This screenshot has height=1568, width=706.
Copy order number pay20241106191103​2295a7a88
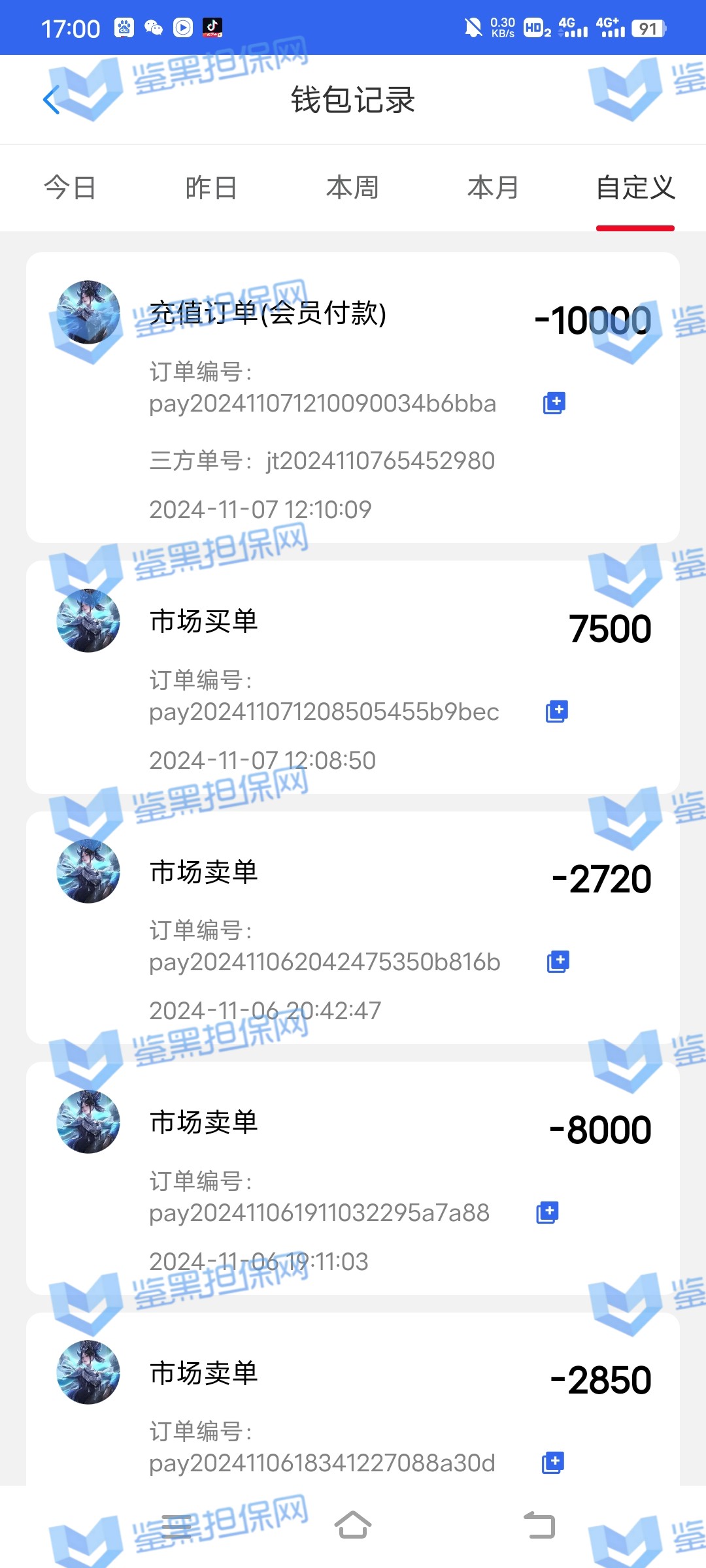[x=548, y=1213]
